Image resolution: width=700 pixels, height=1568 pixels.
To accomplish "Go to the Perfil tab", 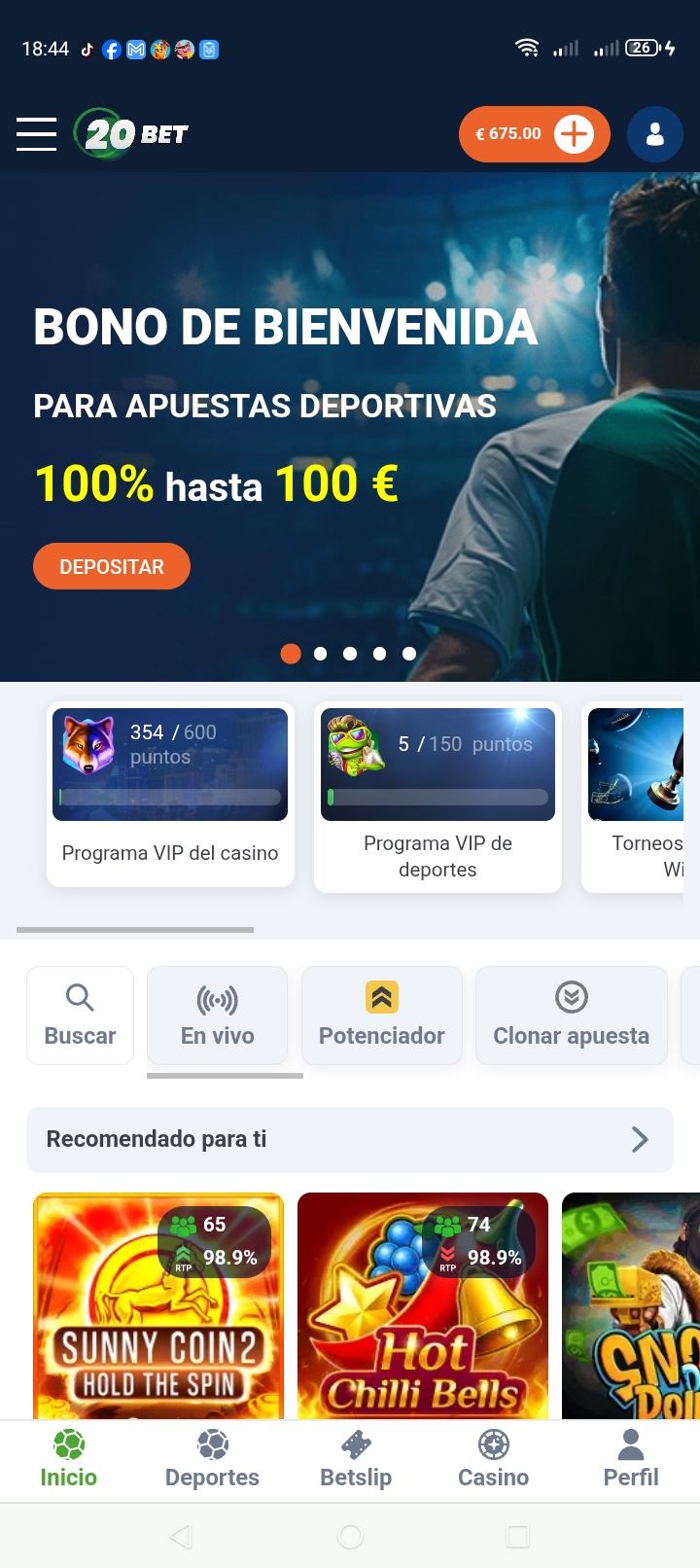I will click(x=630, y=1460).
